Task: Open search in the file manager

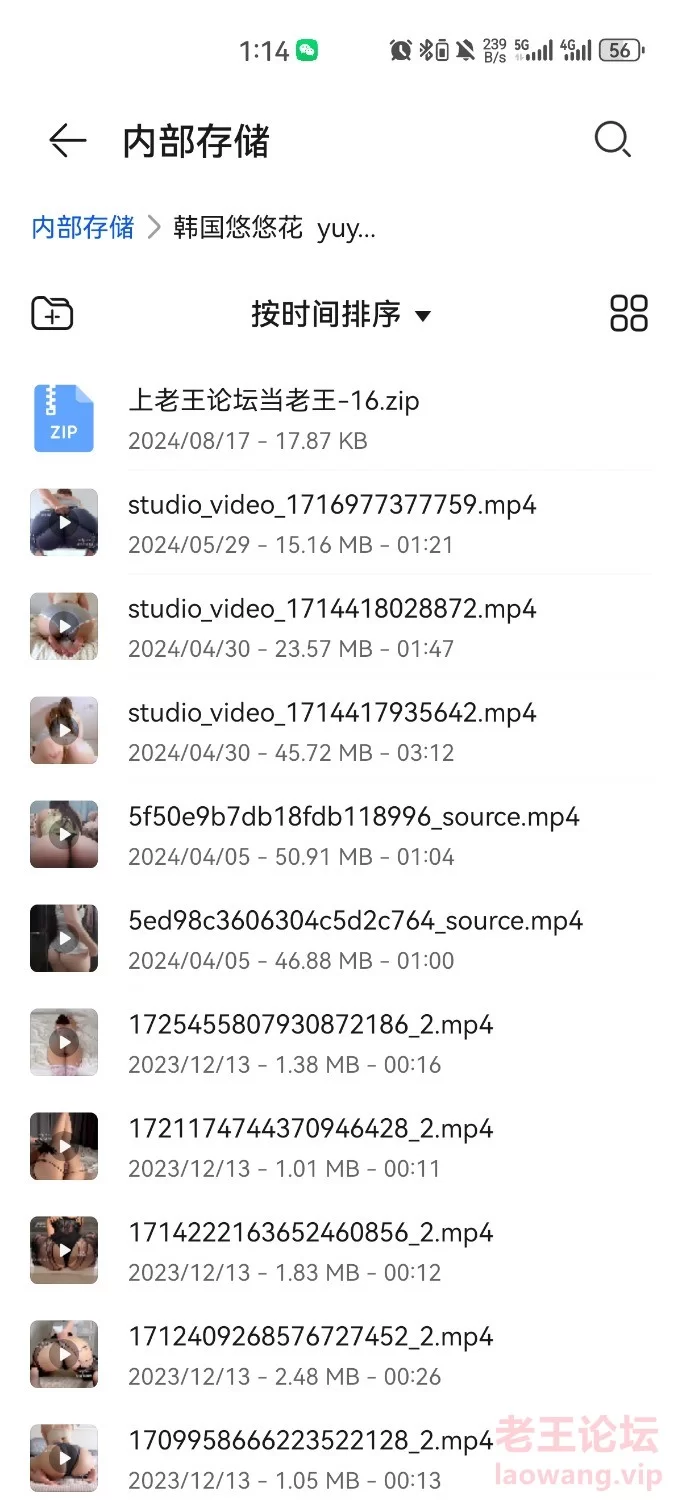Action: tap(612, 140)
